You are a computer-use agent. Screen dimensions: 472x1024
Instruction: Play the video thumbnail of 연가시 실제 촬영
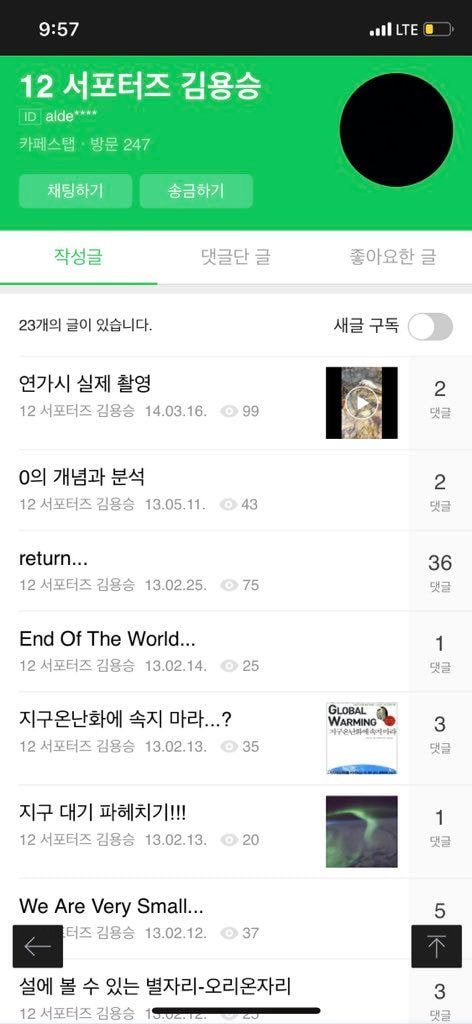(362, 403)
